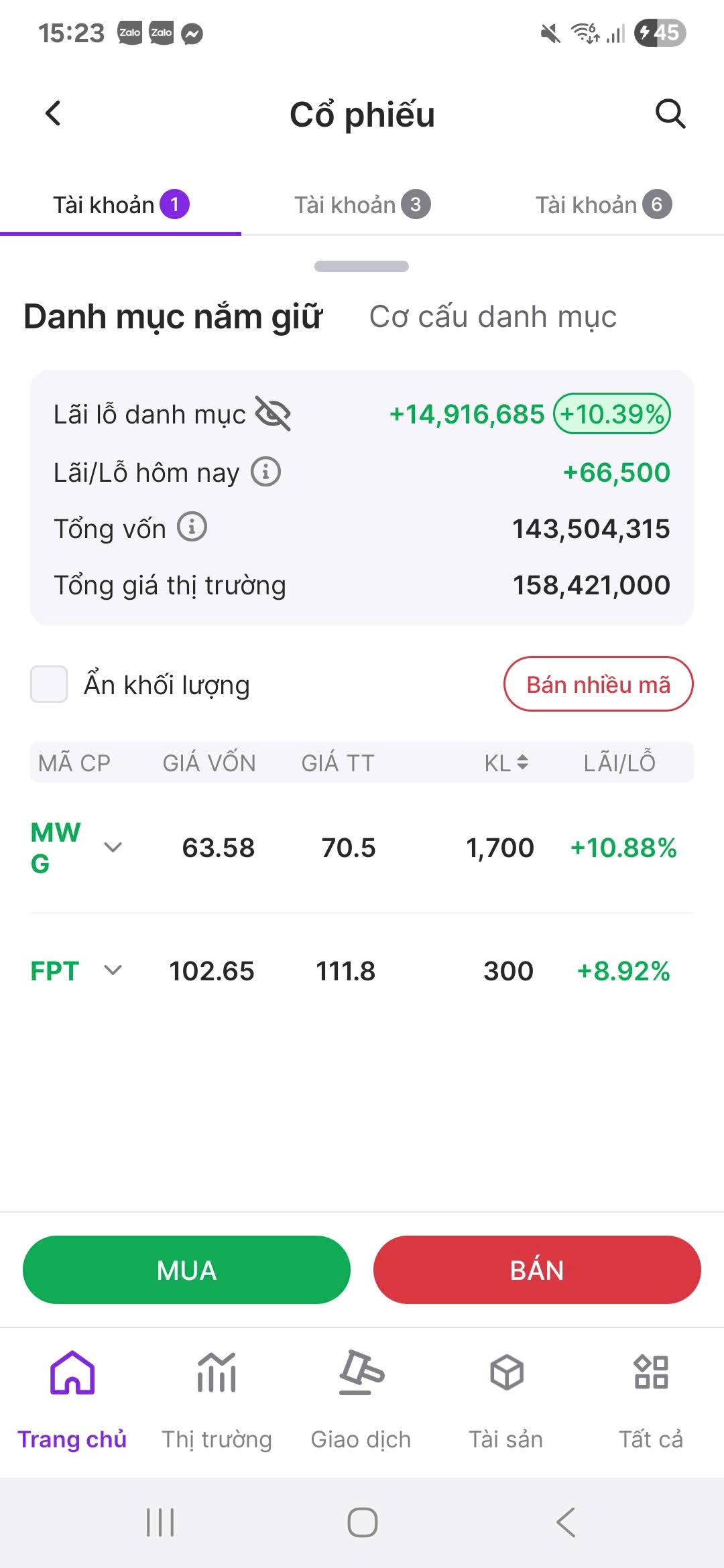The image size is (724, 1568).
Task: Open the Cơ cấu danh mục view
Action: point(493,317)
